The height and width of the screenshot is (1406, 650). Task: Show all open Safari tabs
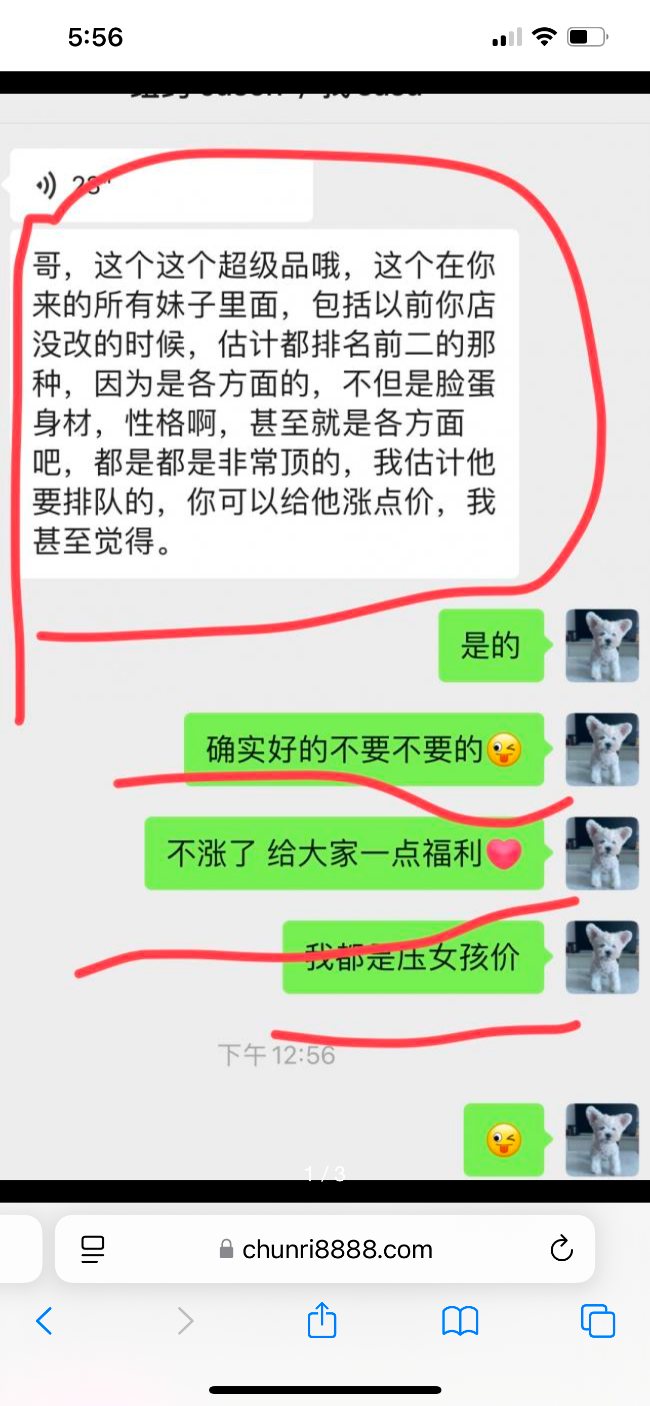pyautogui.click(x=598, y=1321)
